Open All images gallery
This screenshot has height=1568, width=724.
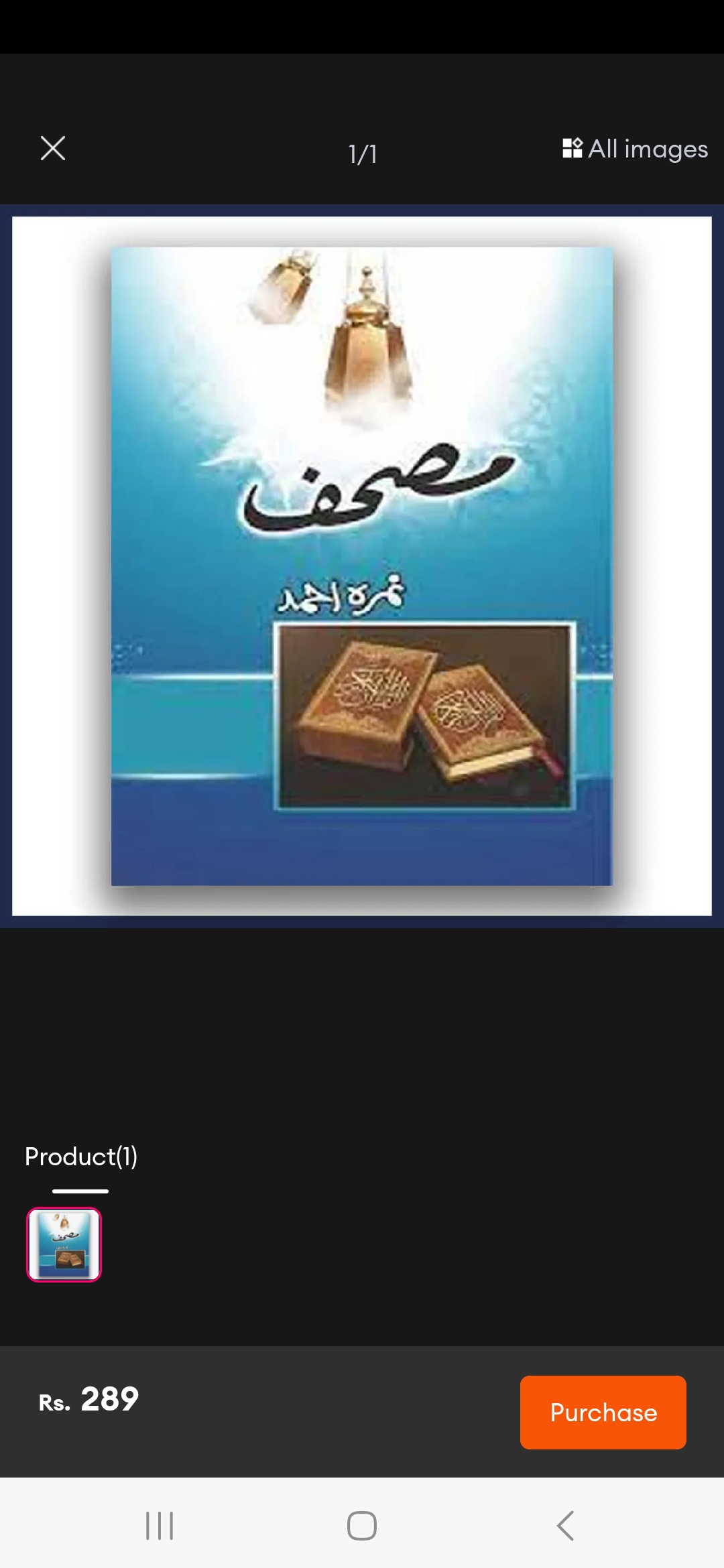(x=635, y=149)
